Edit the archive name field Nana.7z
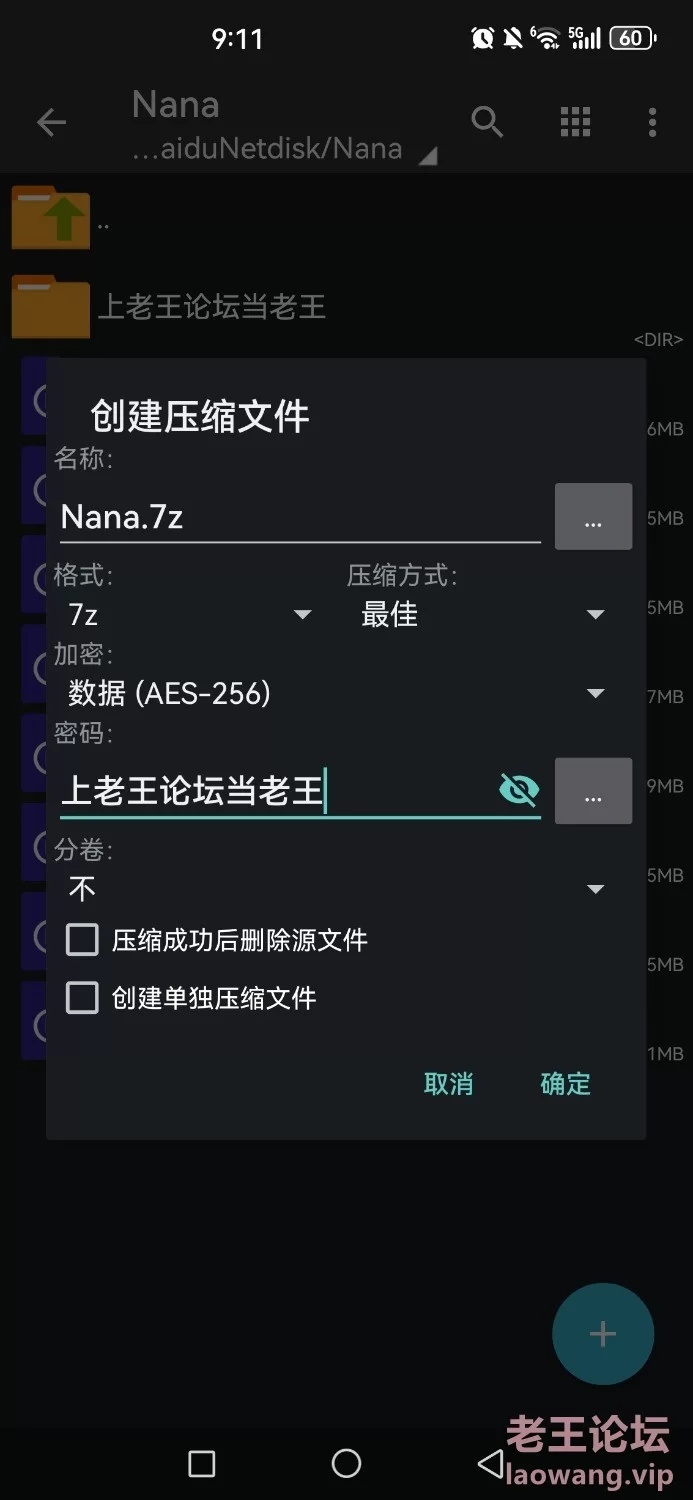Viewport: 693px width, 1500px height. coord(300,517)
